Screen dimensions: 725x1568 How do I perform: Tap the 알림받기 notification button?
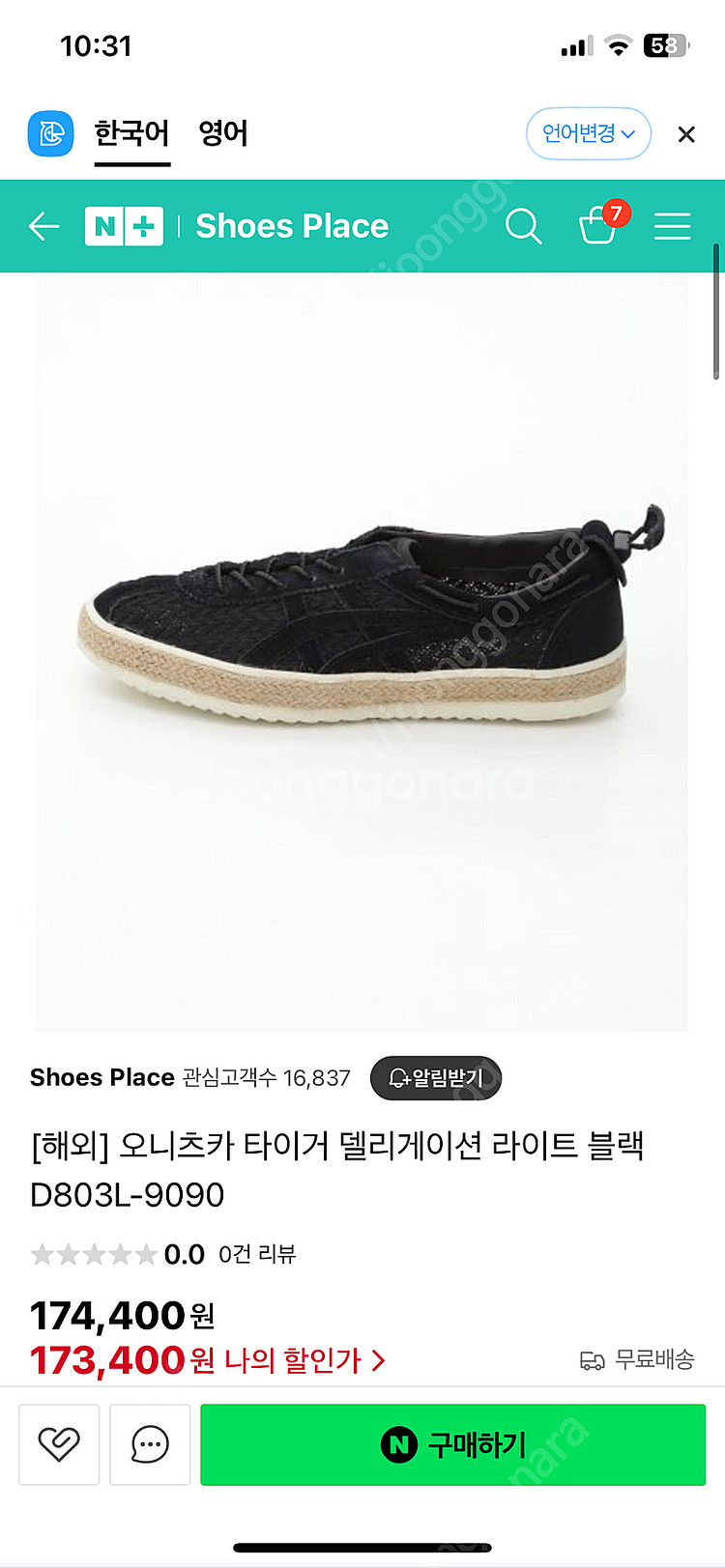click(436, 1077)
